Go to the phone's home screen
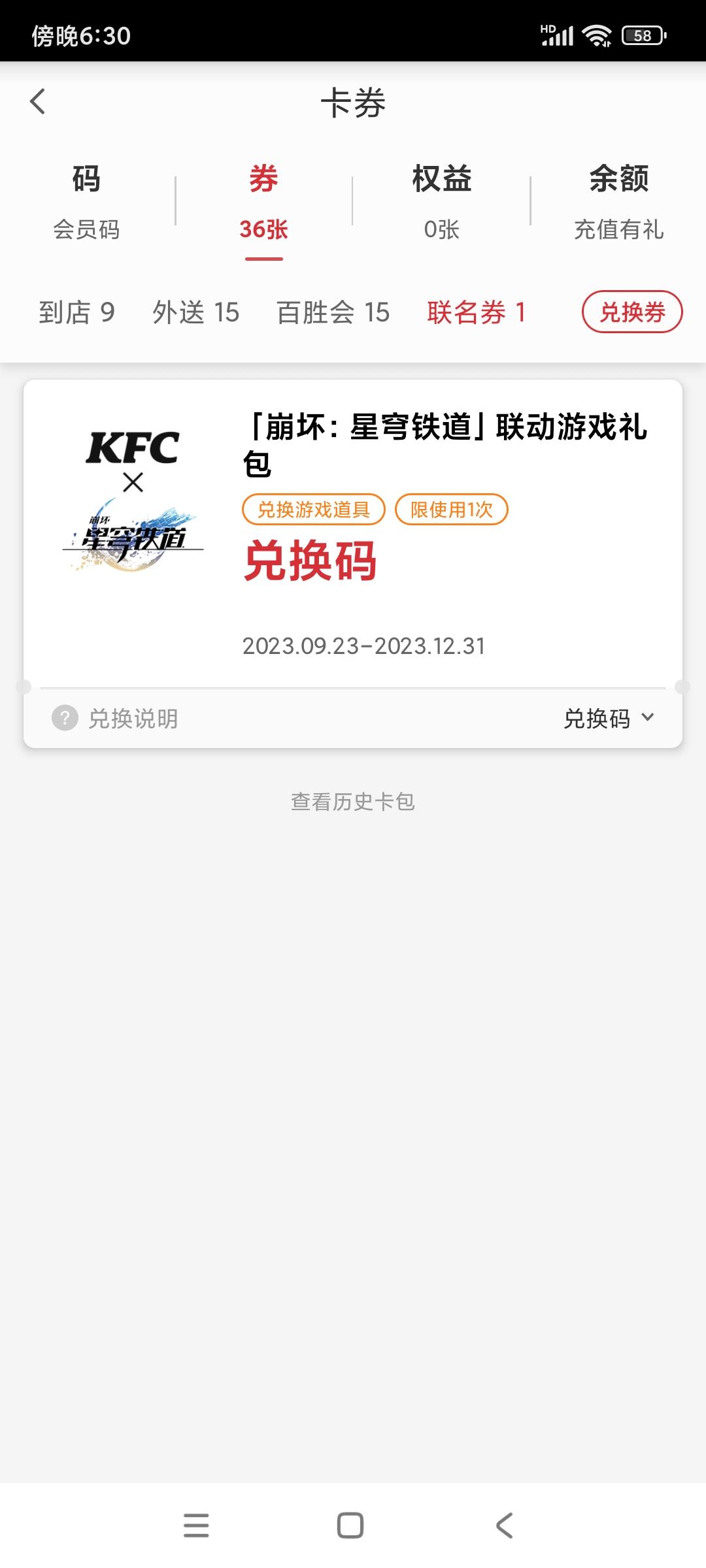Viewport: 706px width, 1568px height. coord(350,1526)
